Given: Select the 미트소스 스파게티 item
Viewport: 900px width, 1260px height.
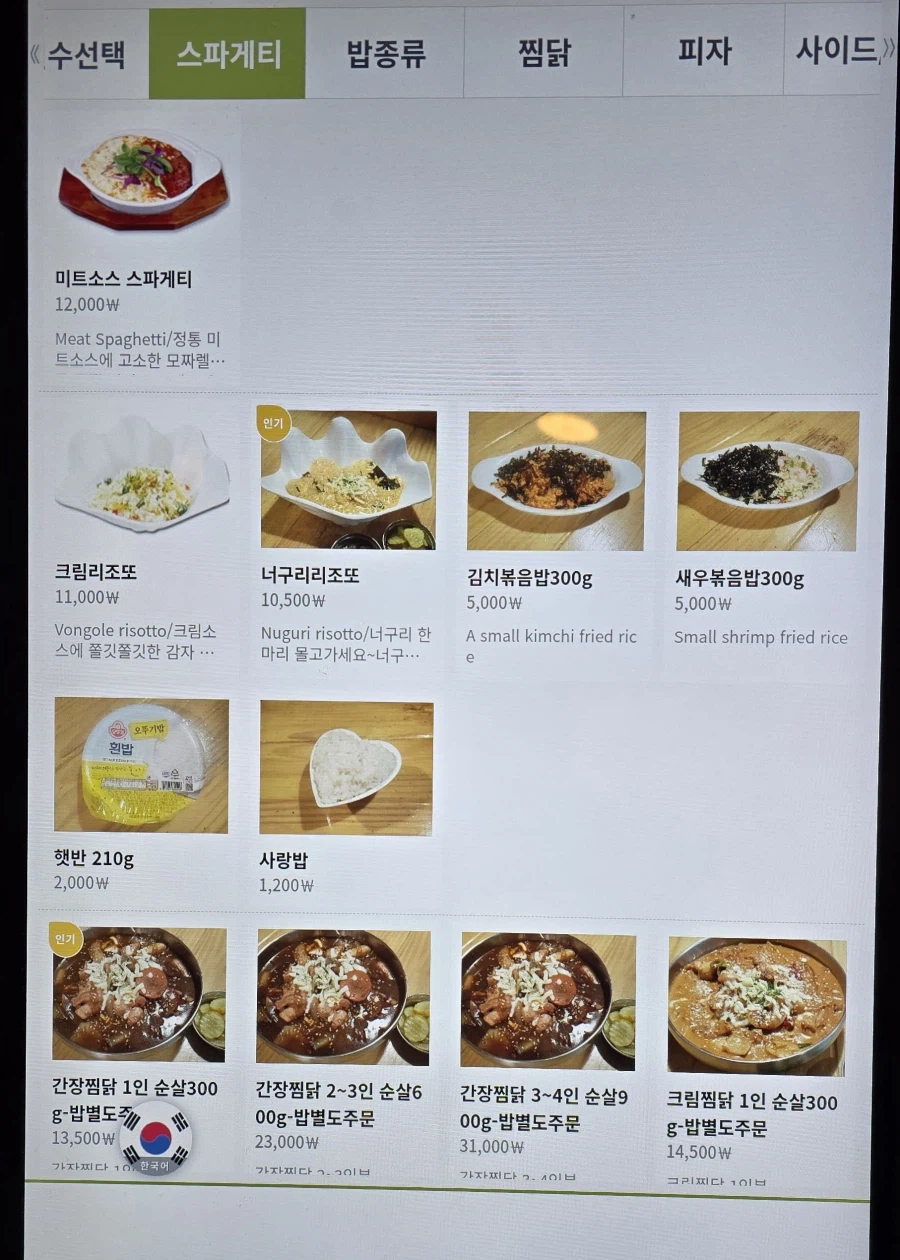Looking at the screenshot, I should pos(142,220).
